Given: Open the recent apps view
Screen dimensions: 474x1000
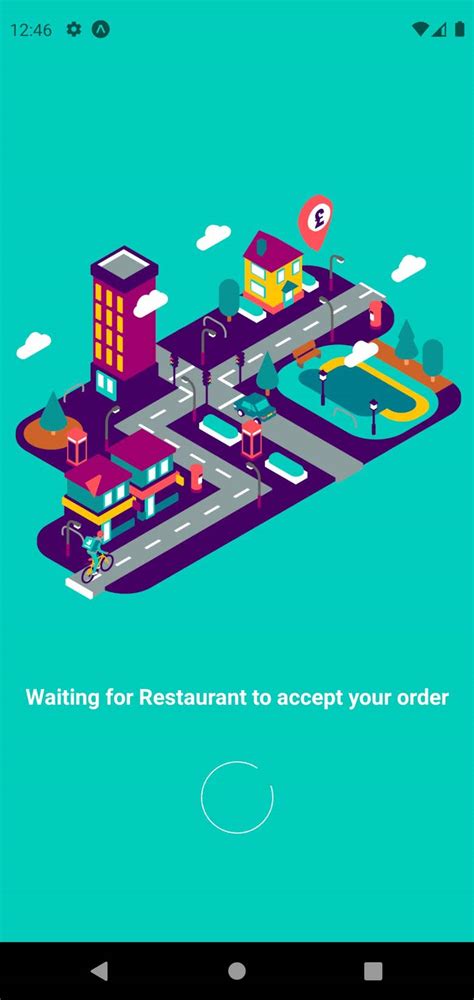Looking at the screenshot, I should (373, 971).
